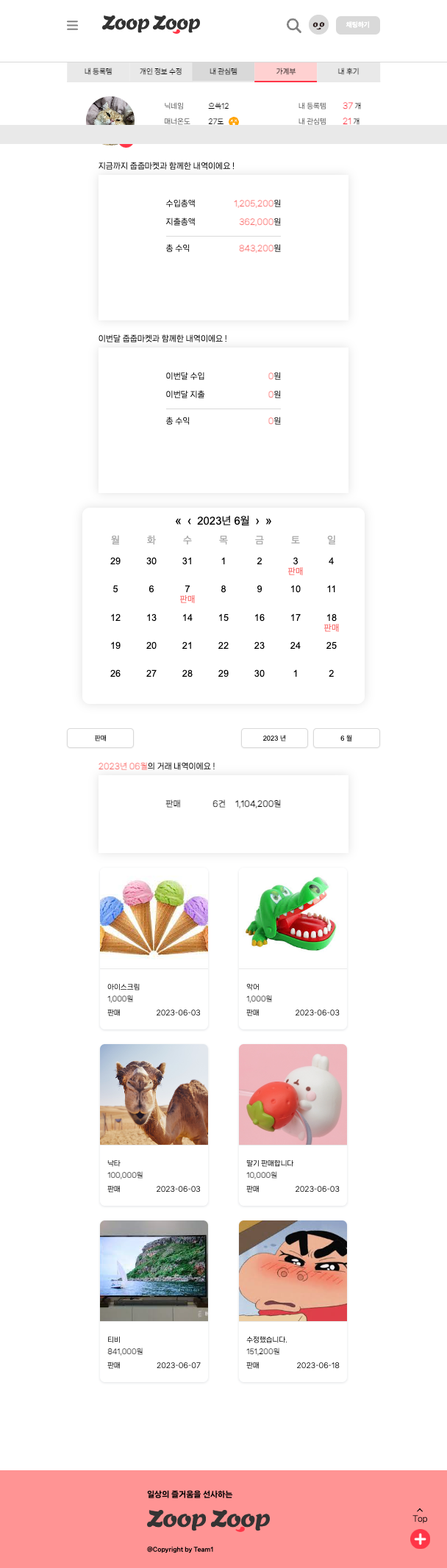Open the 티비 item card

click(x=154, y=1301)
